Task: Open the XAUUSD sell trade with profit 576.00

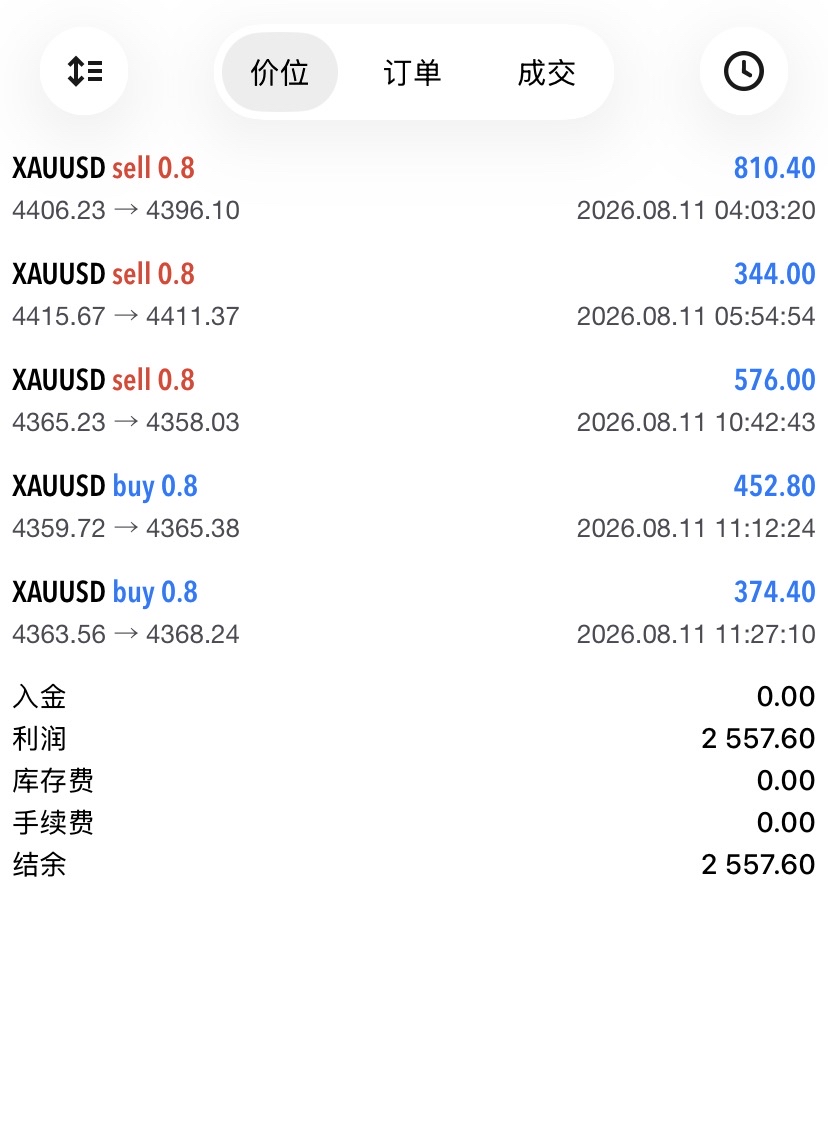Action: click(x=414, y=401)
